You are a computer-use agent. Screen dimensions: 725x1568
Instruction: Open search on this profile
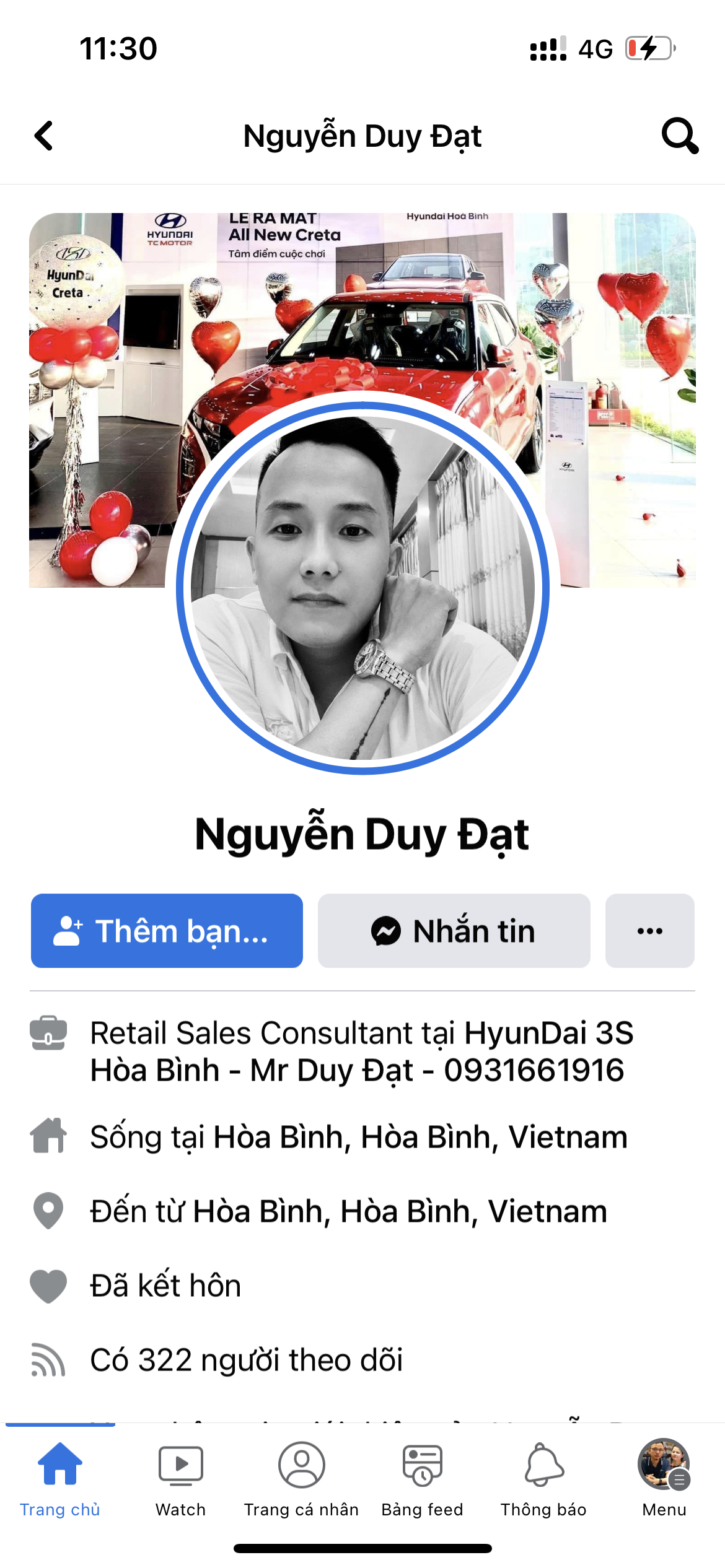pyautogui.click(x=680, y=136)
